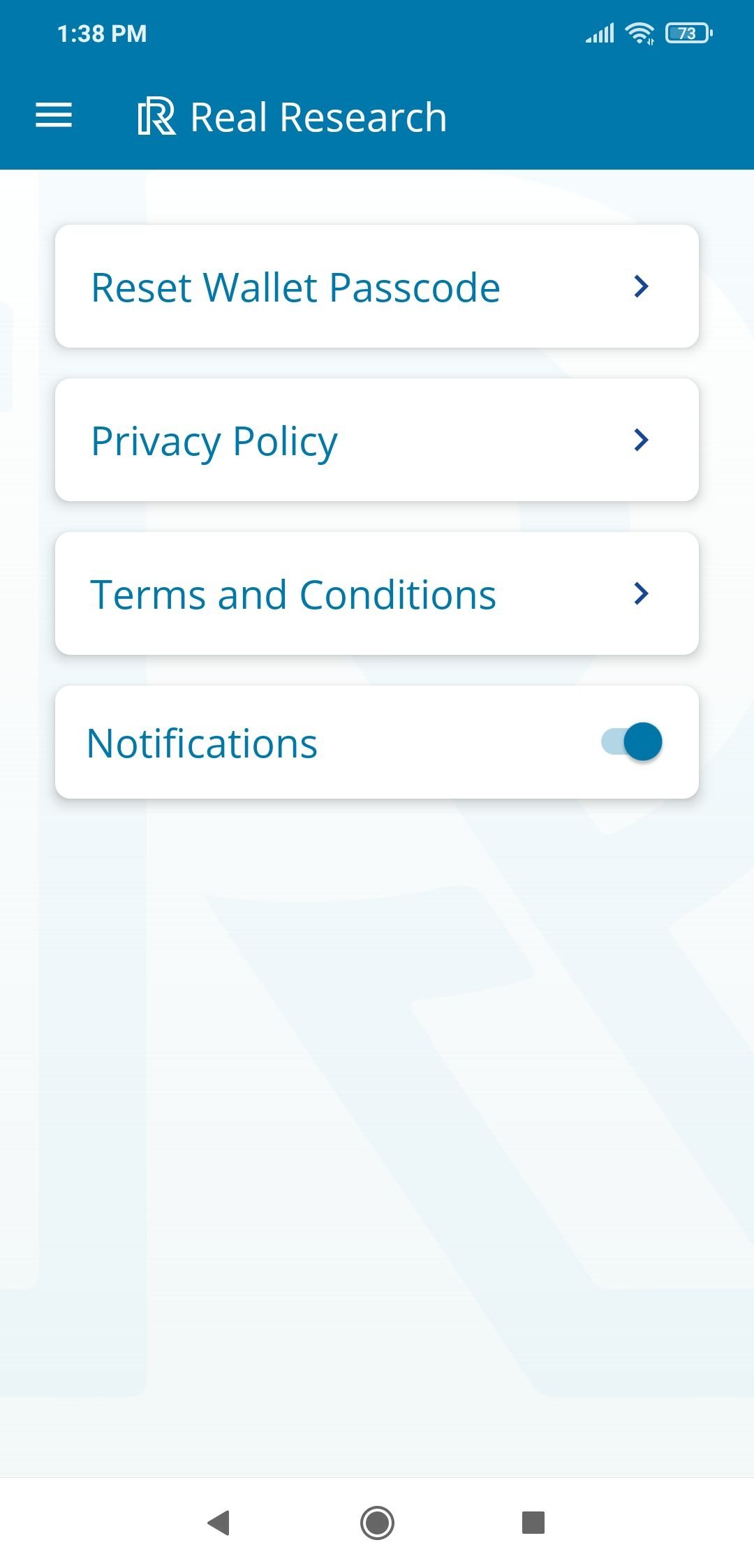This screenshot has width=754, height=1568.
Task: Go to the home screen
Action: pyautogui.click(x=377, y=1522)
